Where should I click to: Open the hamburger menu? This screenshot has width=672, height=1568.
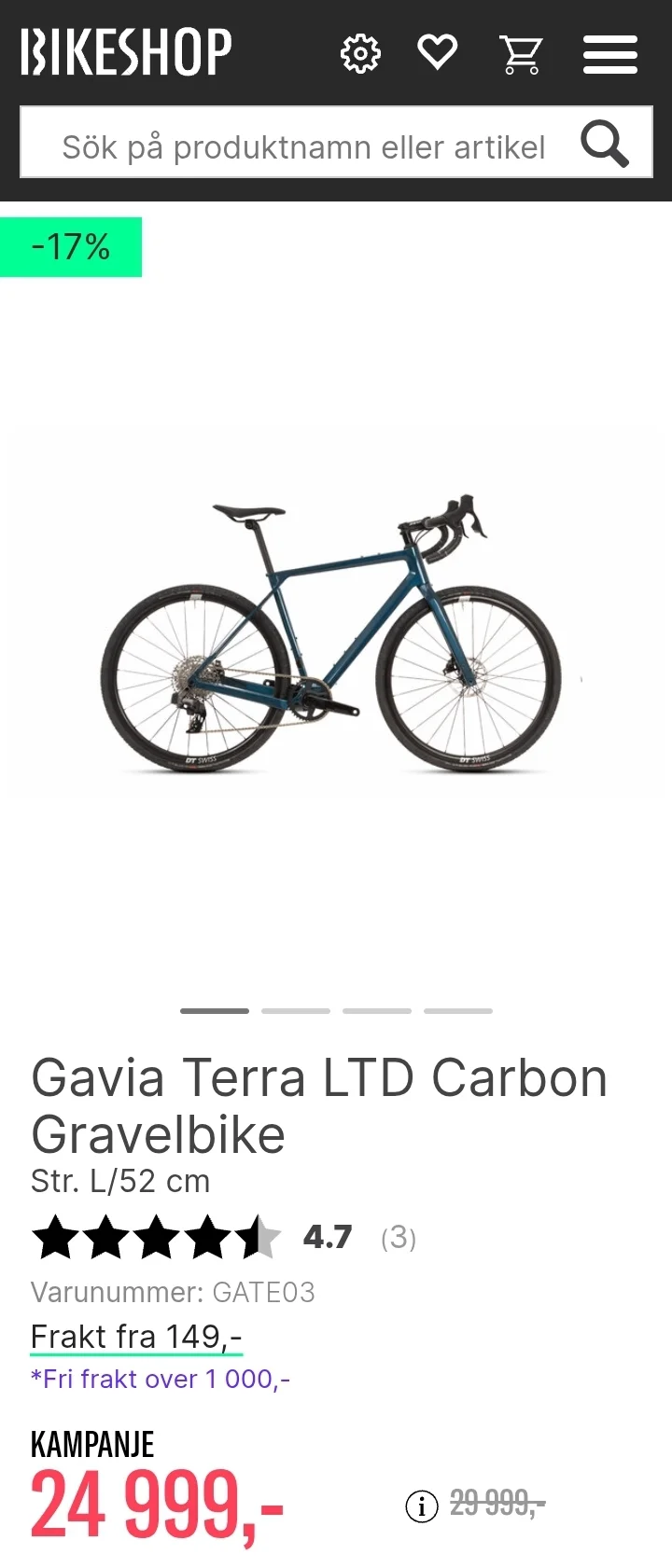pos(609,54)
